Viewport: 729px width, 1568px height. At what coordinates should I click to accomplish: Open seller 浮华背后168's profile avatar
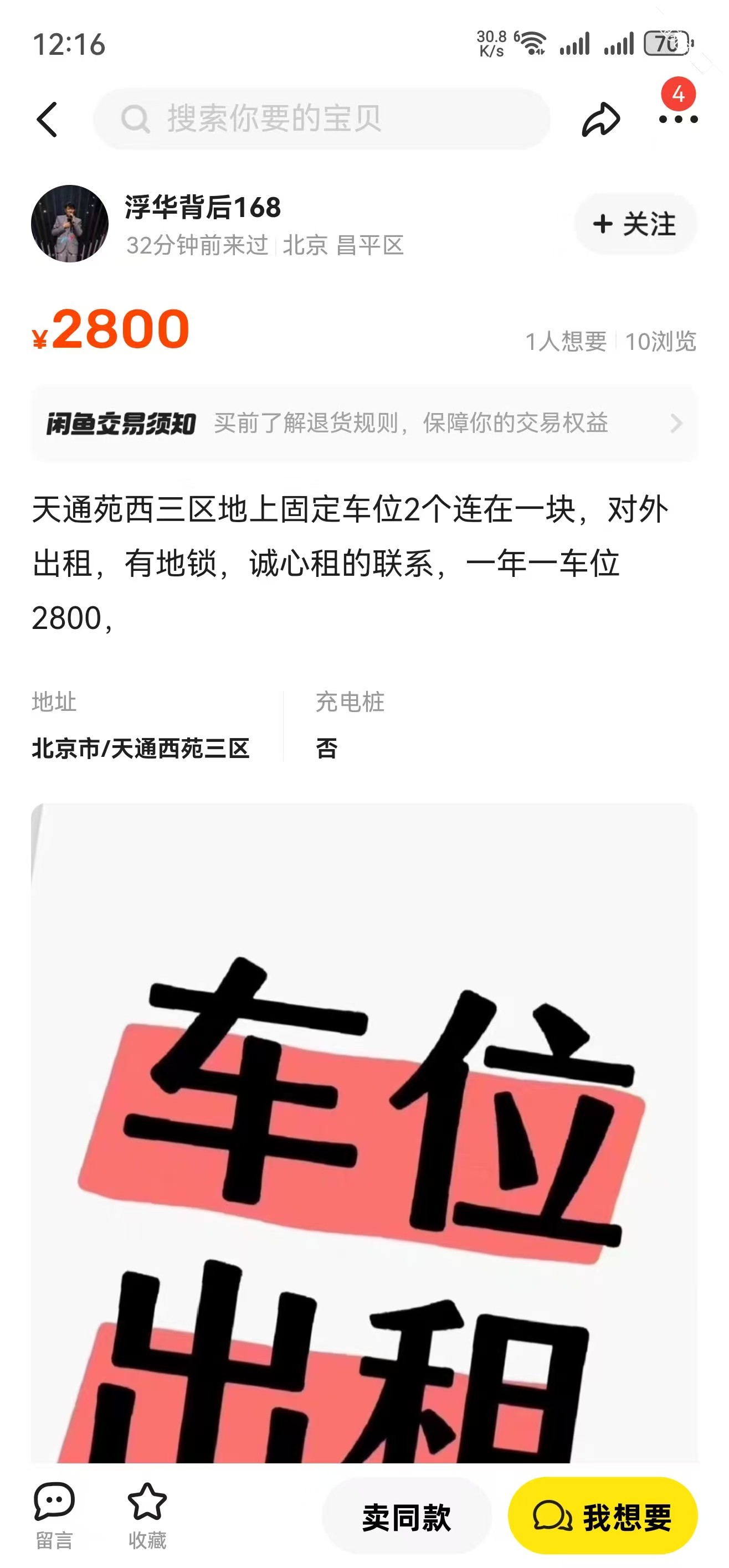[70, 223]
